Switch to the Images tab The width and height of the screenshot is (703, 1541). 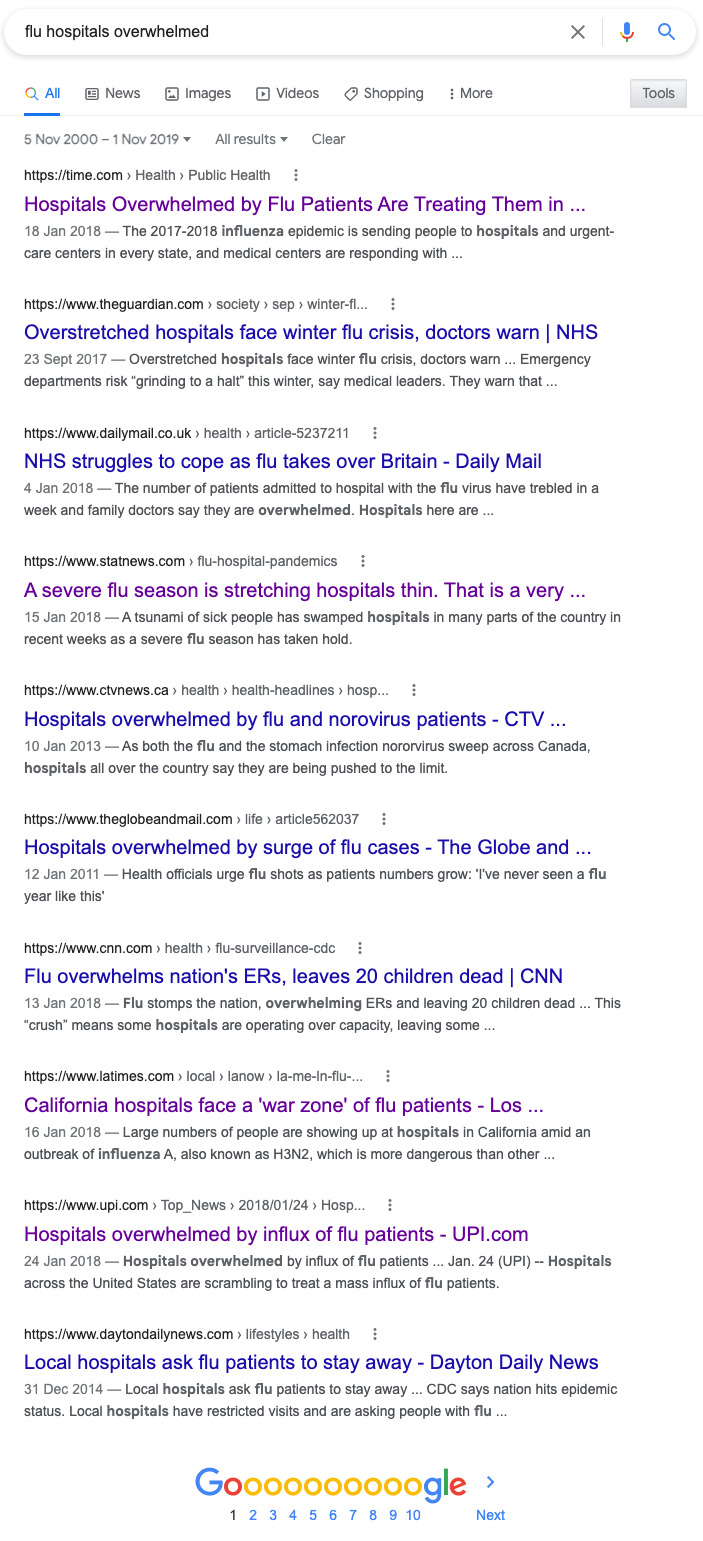coord(198,93)
